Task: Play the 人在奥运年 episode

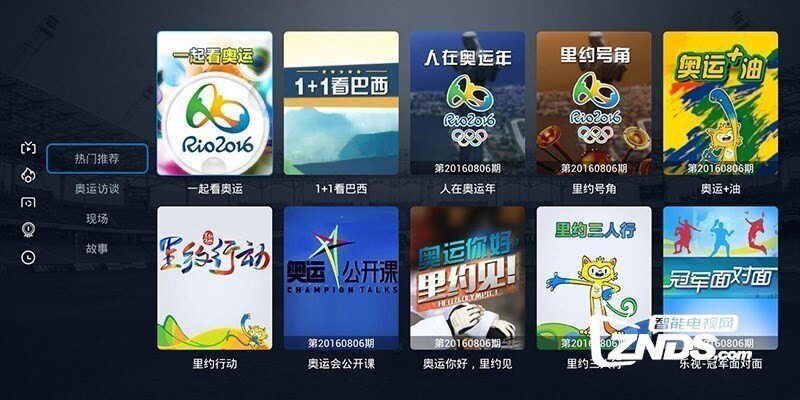Action: pyautogui.click(x=468, y=103)
